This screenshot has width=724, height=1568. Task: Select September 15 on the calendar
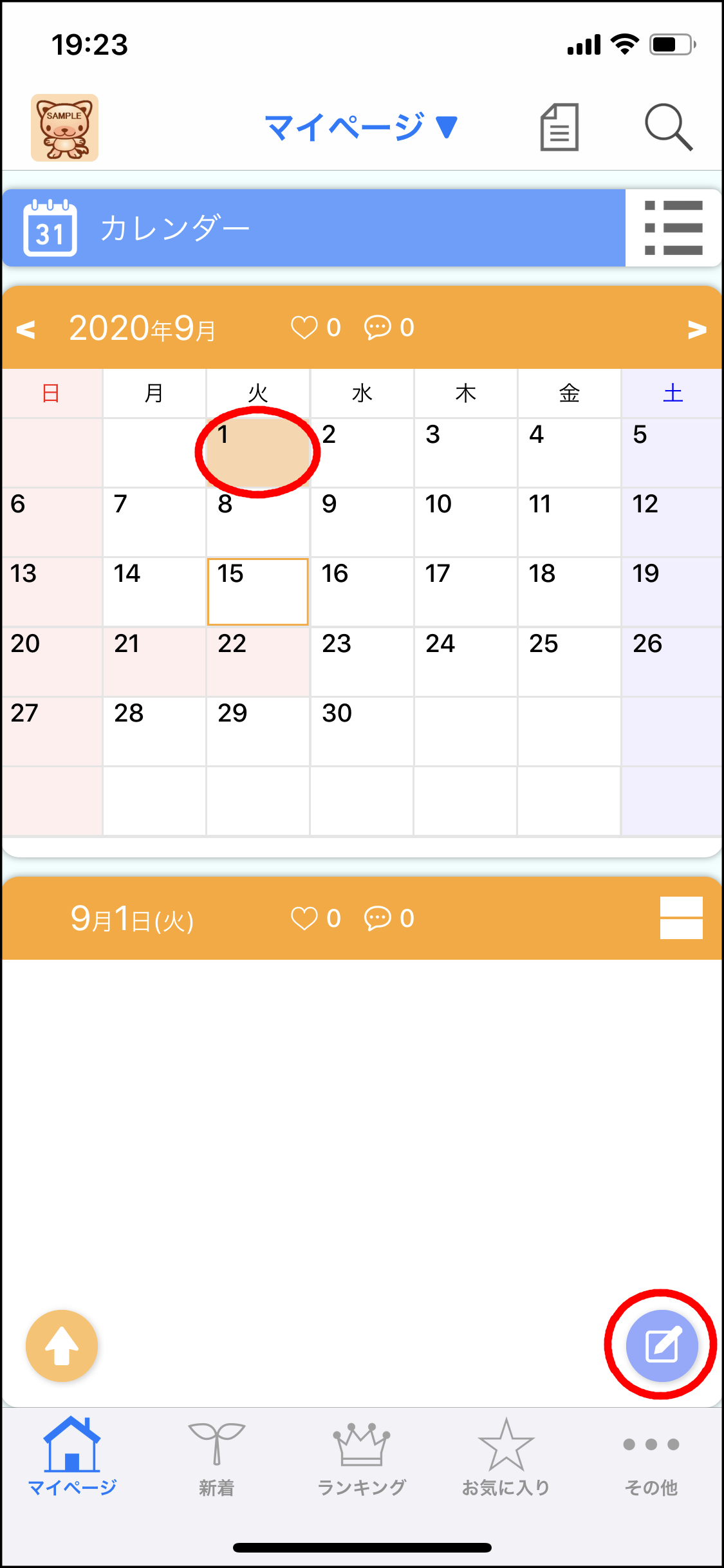click(258, 592)
